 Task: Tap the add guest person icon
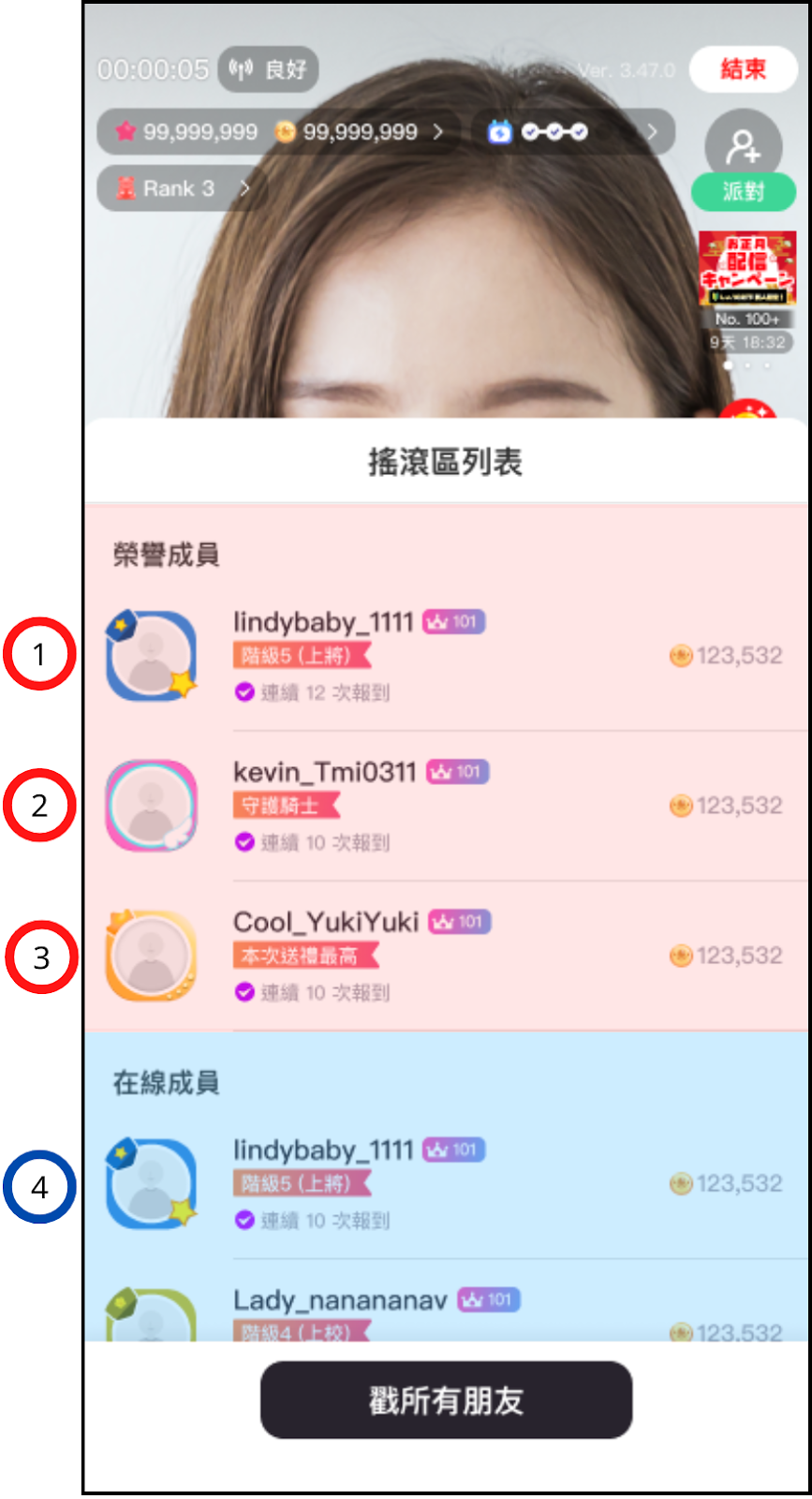point(744,145)
